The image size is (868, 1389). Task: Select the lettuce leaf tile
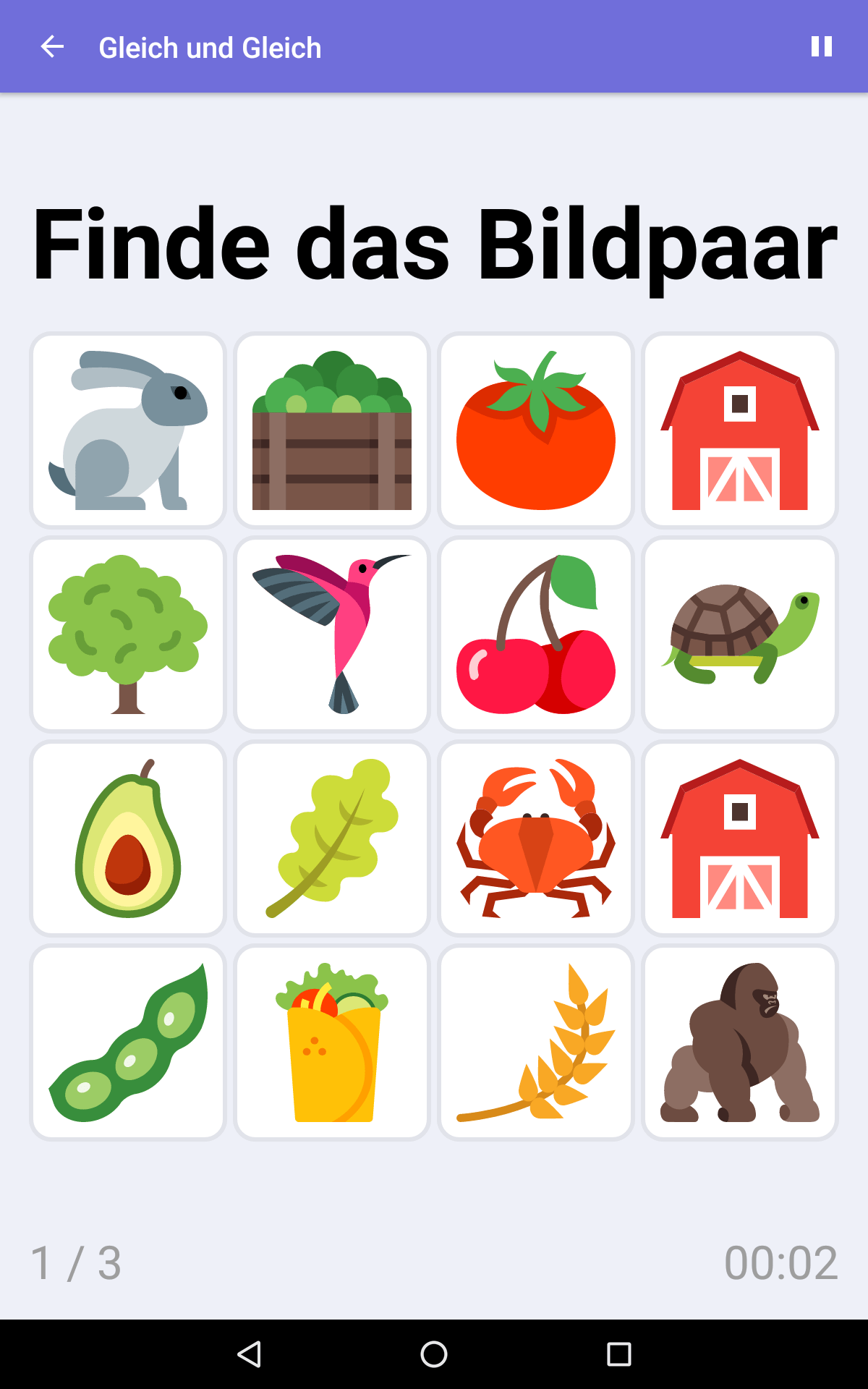click(x=332, y=838)
